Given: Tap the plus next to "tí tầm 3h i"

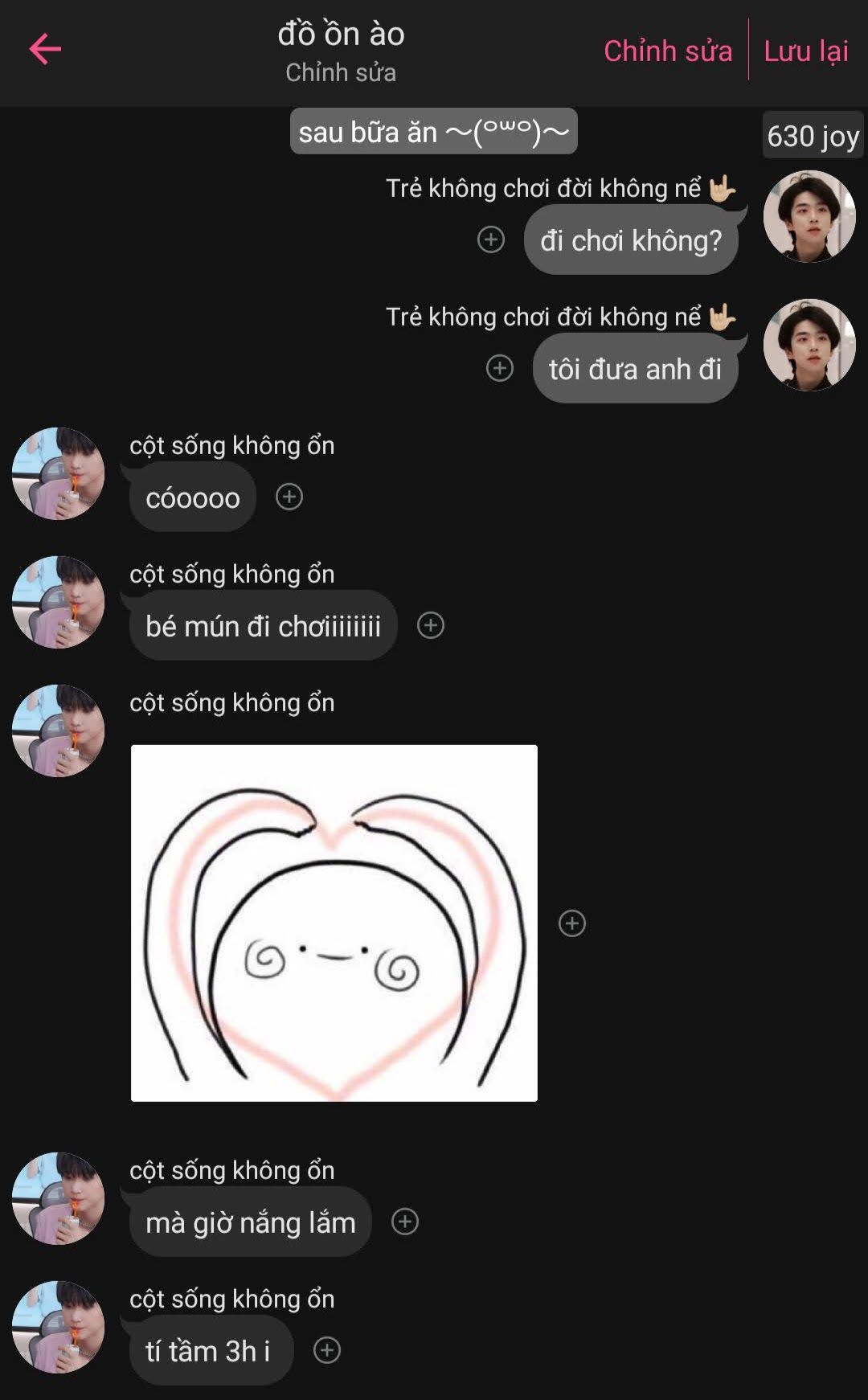Looking at the screenshot, I should point(327,1350).
